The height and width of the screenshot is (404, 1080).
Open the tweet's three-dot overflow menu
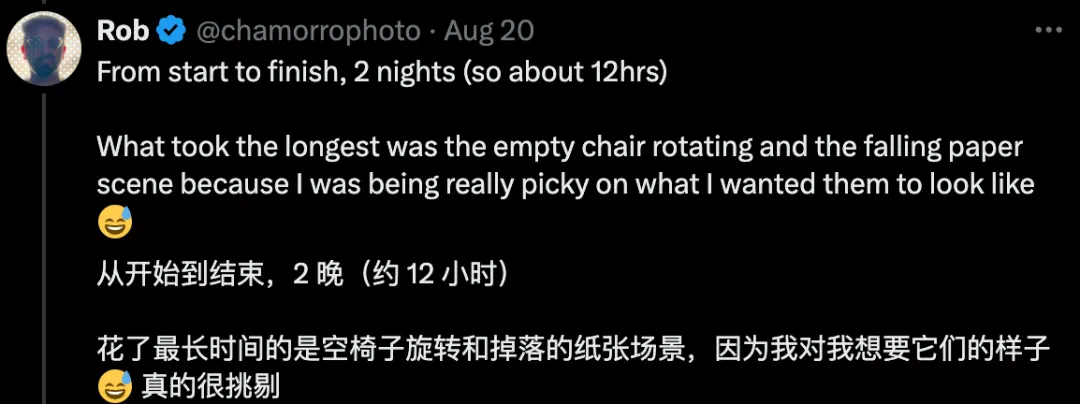(x=1047, y=31)
